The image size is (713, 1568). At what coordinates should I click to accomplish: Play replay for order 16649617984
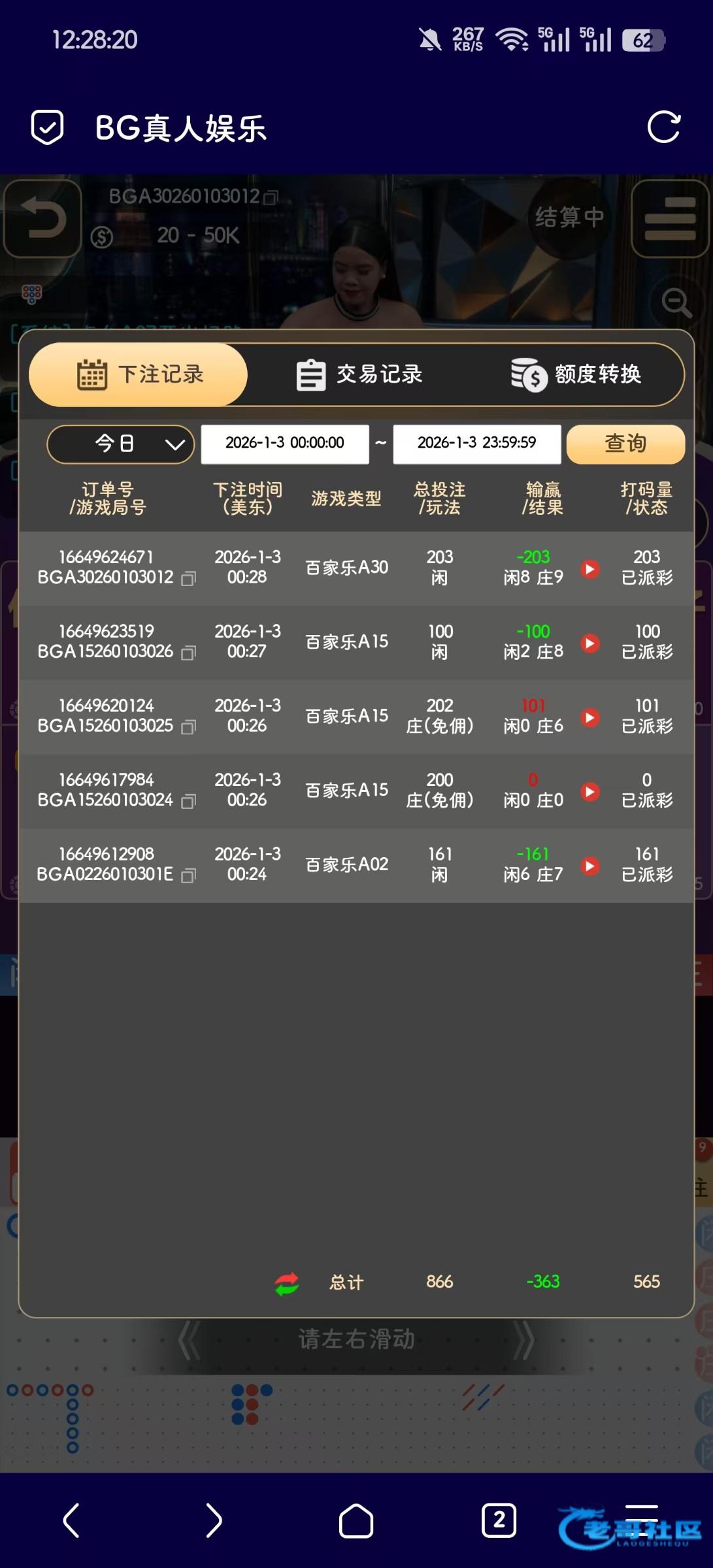pyautogui.click(x=590, y=792)
